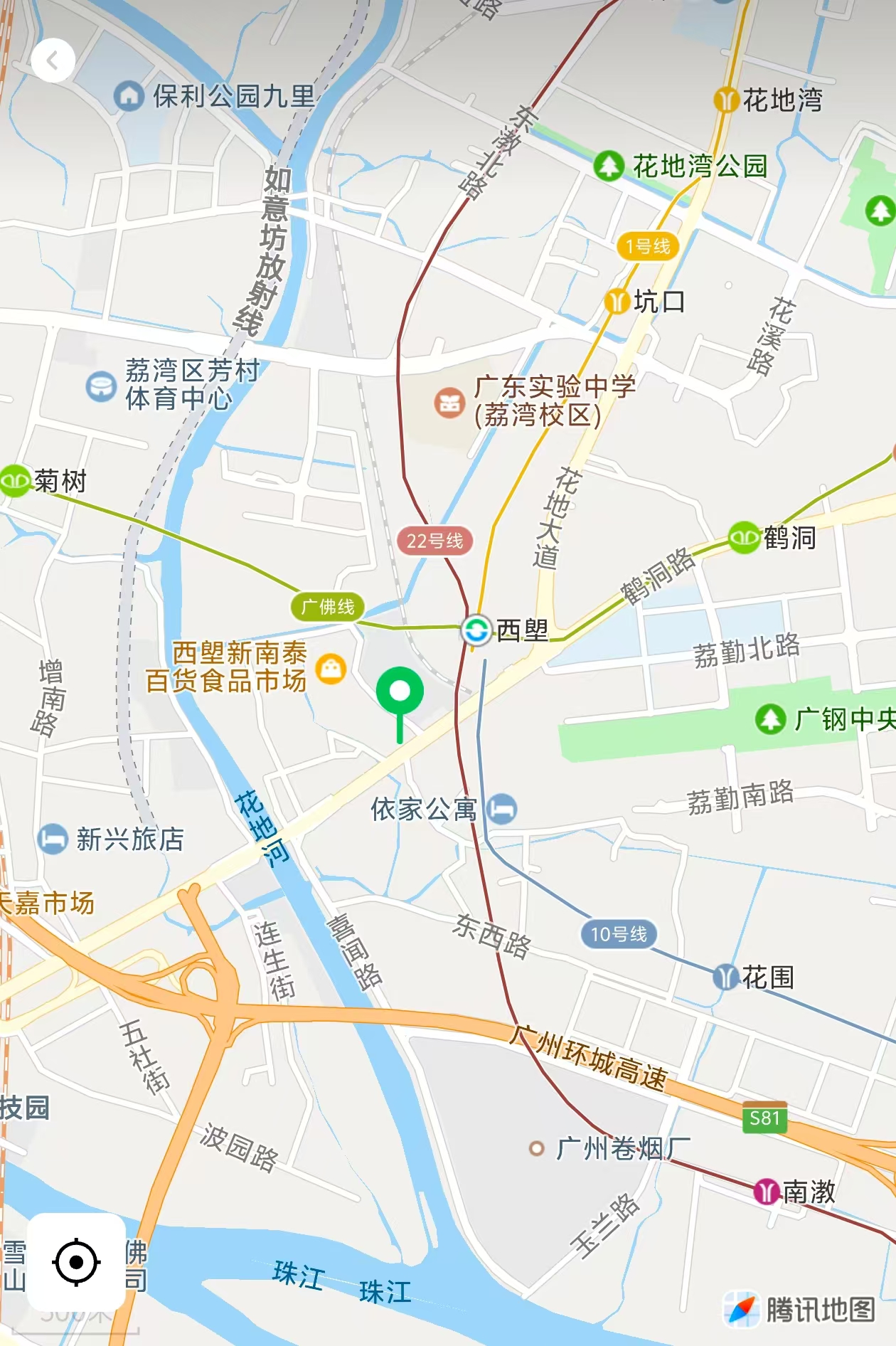Recenter the map on my location

click(76, 1262)
